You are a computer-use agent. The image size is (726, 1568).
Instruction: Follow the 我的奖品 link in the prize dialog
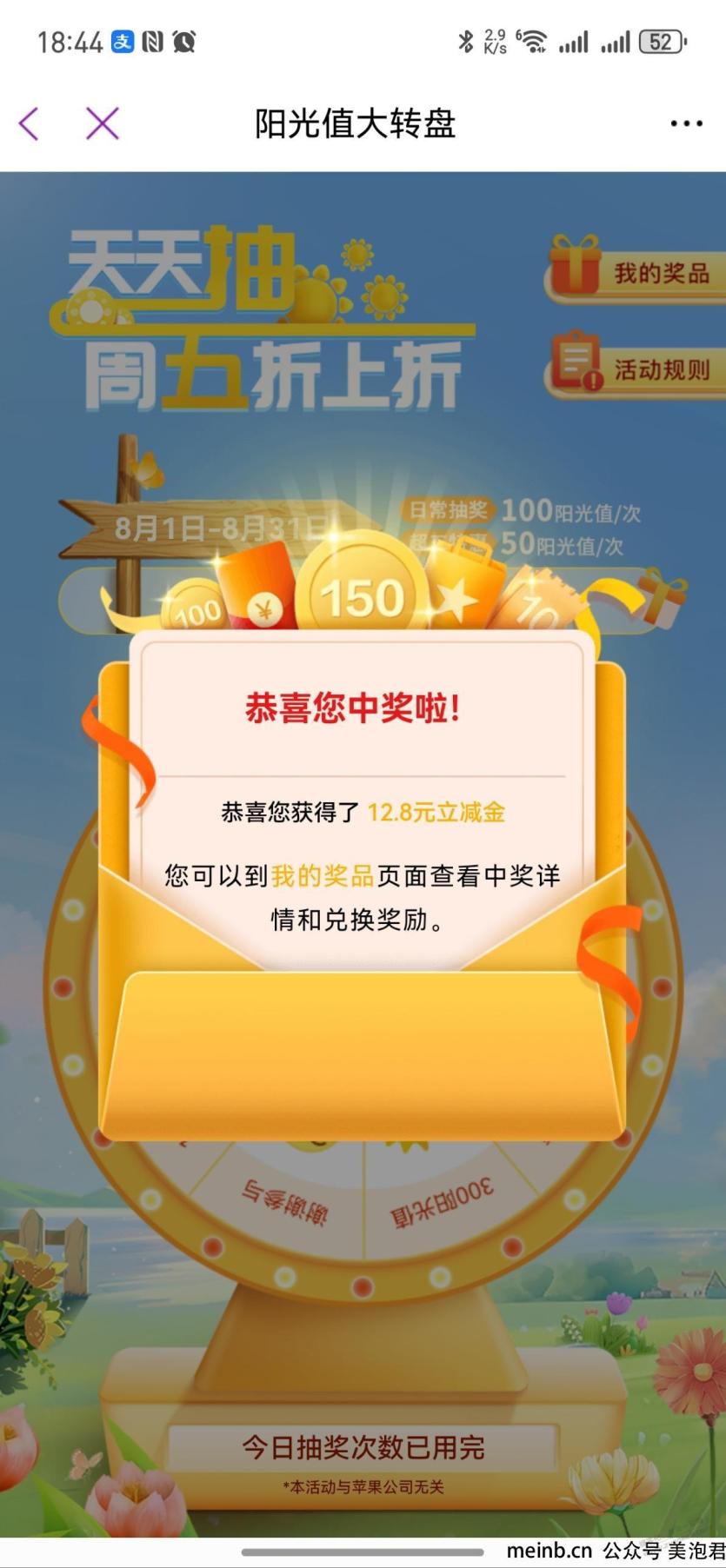point(322,875)
